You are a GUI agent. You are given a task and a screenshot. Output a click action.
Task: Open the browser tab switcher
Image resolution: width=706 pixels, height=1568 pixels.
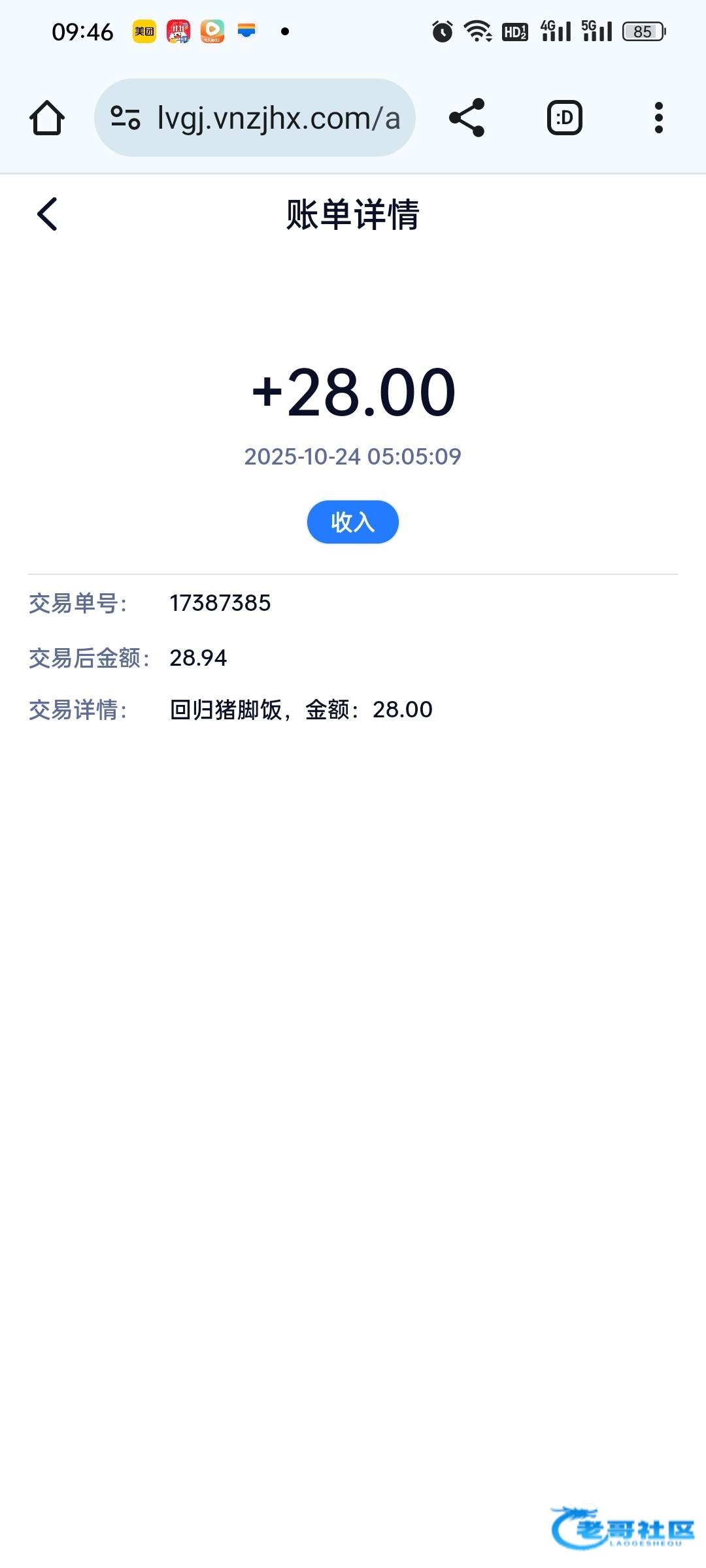[x=564, y=118]
